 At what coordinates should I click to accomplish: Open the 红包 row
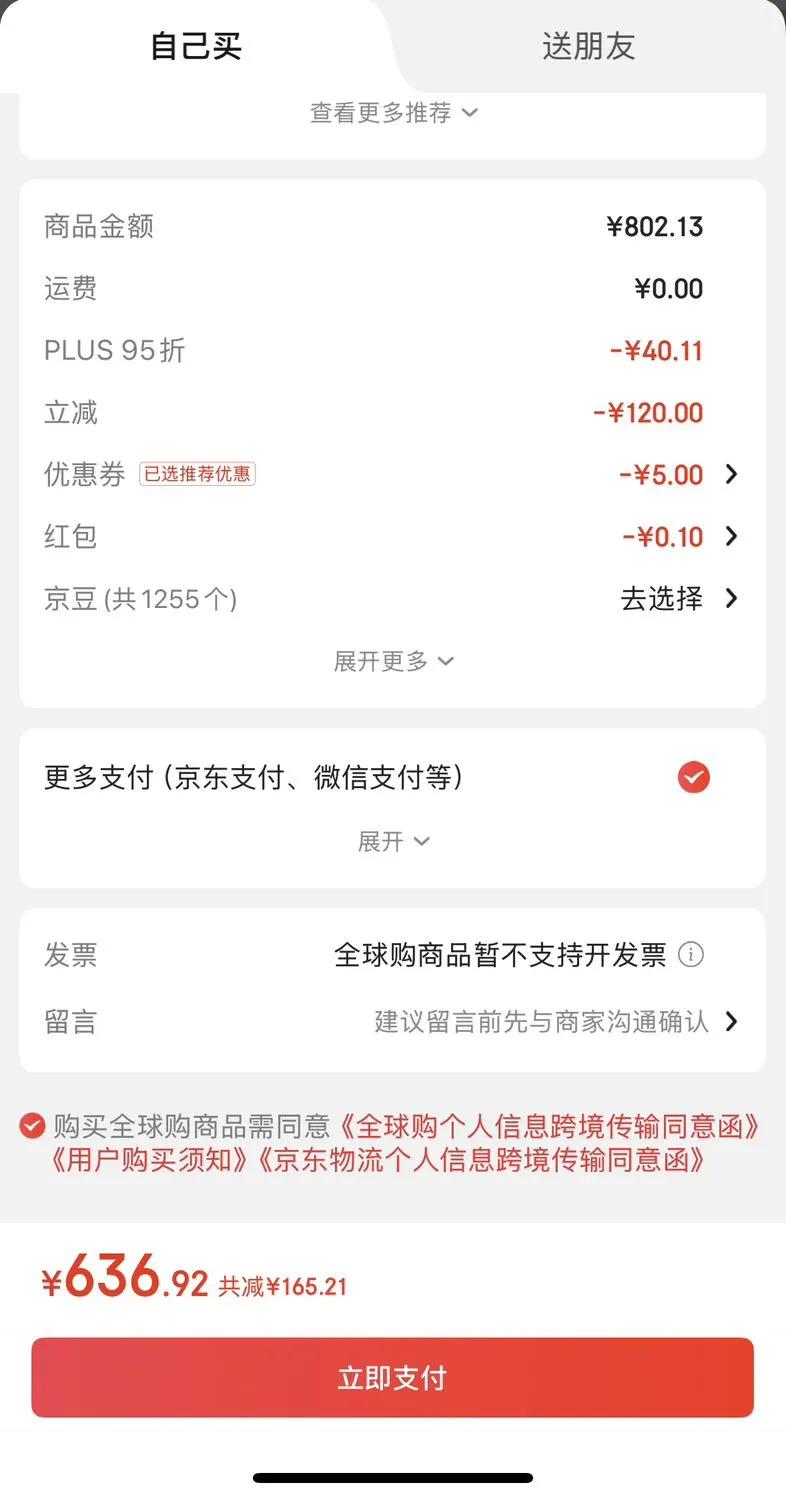click(392, 536)
